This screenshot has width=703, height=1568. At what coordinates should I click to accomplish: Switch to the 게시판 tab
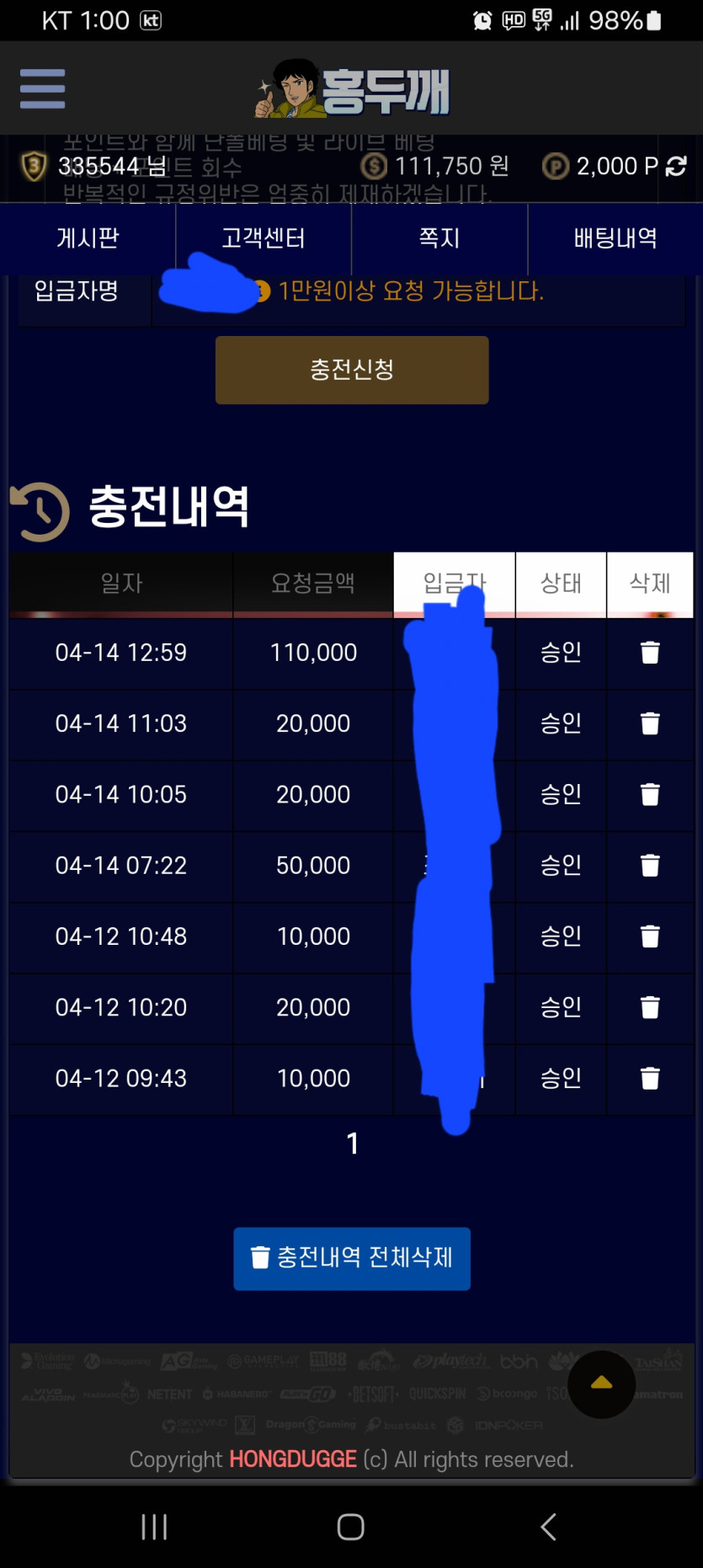pos(88,238)
